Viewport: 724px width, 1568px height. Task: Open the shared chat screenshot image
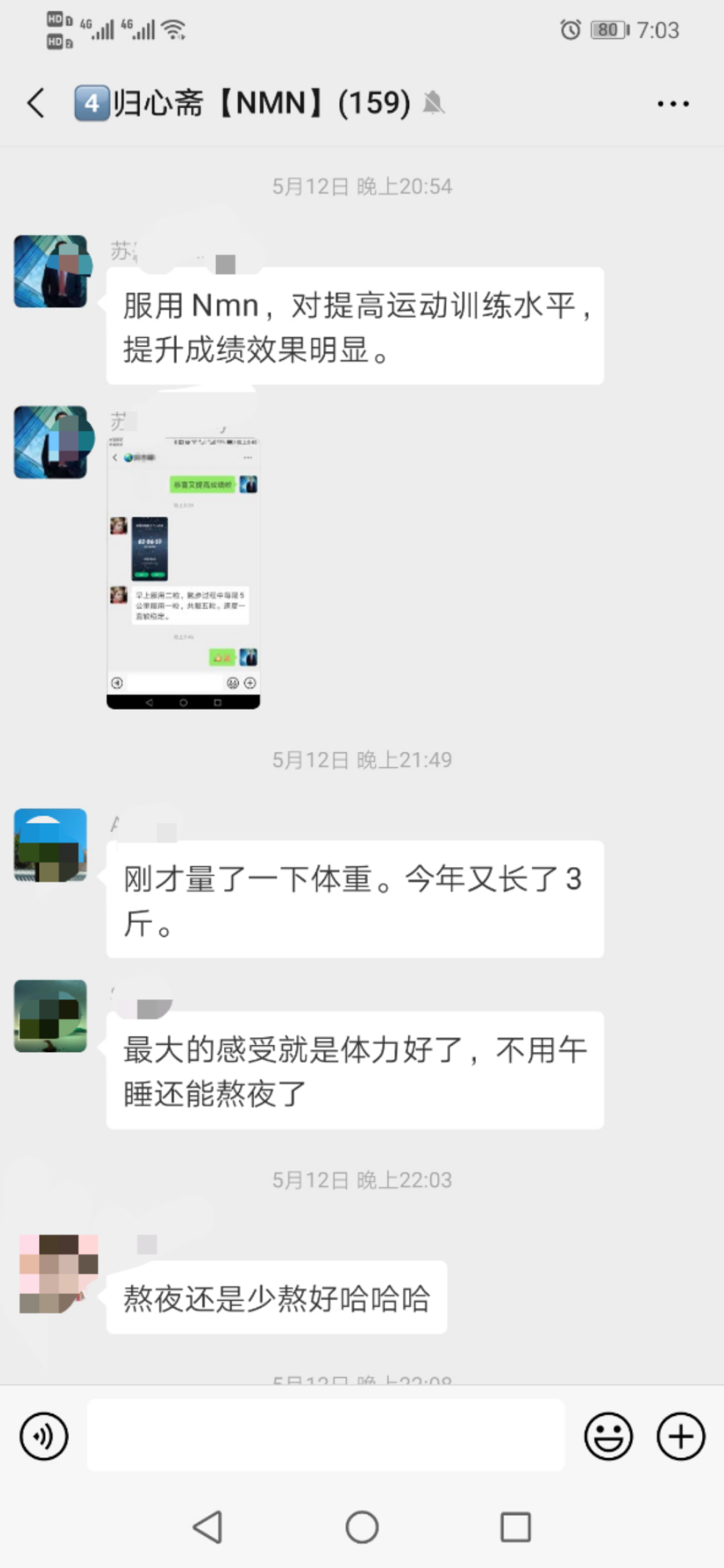pos(184,571)
